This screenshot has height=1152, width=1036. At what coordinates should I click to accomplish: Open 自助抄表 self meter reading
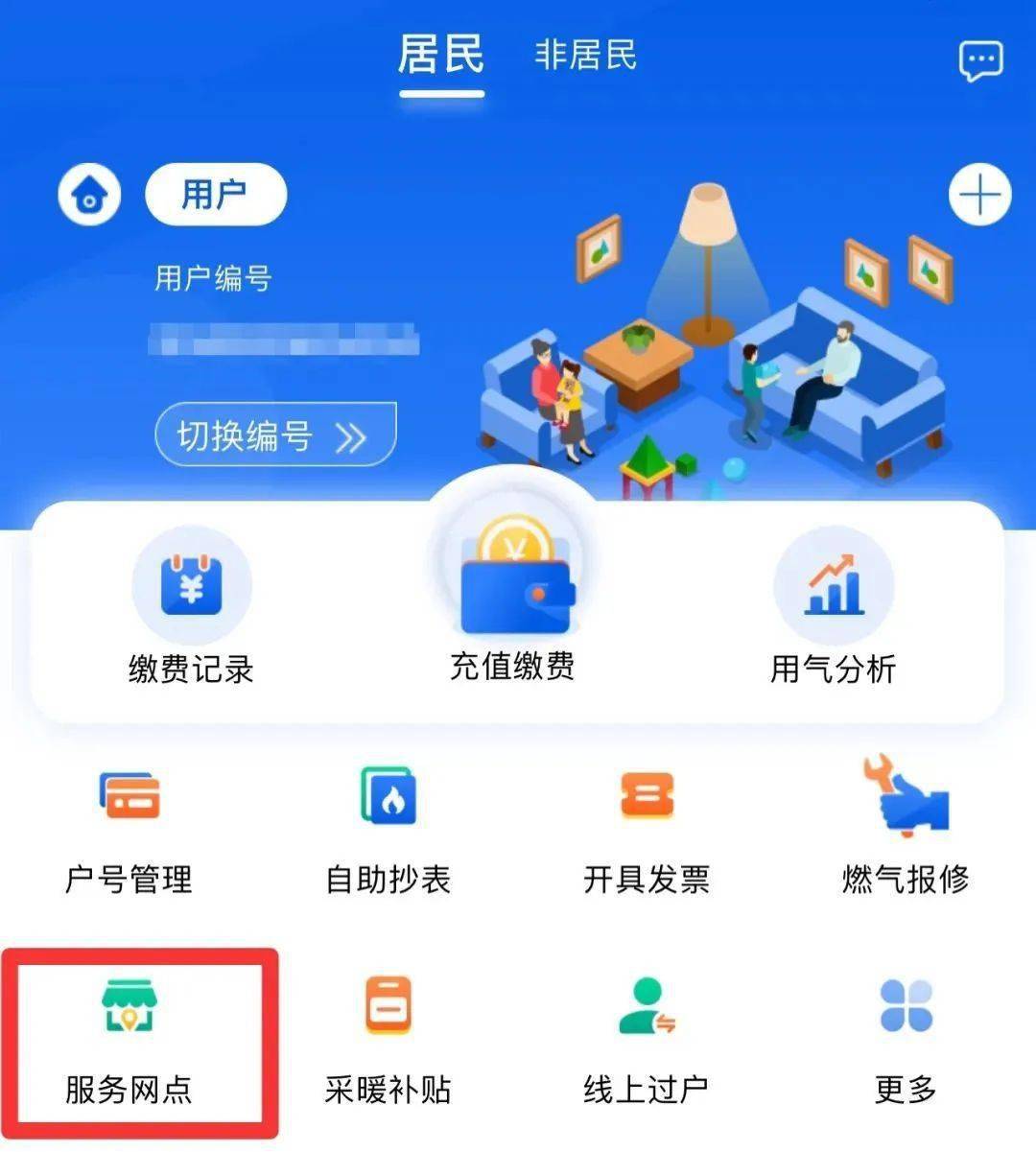(x=388, y=831)
